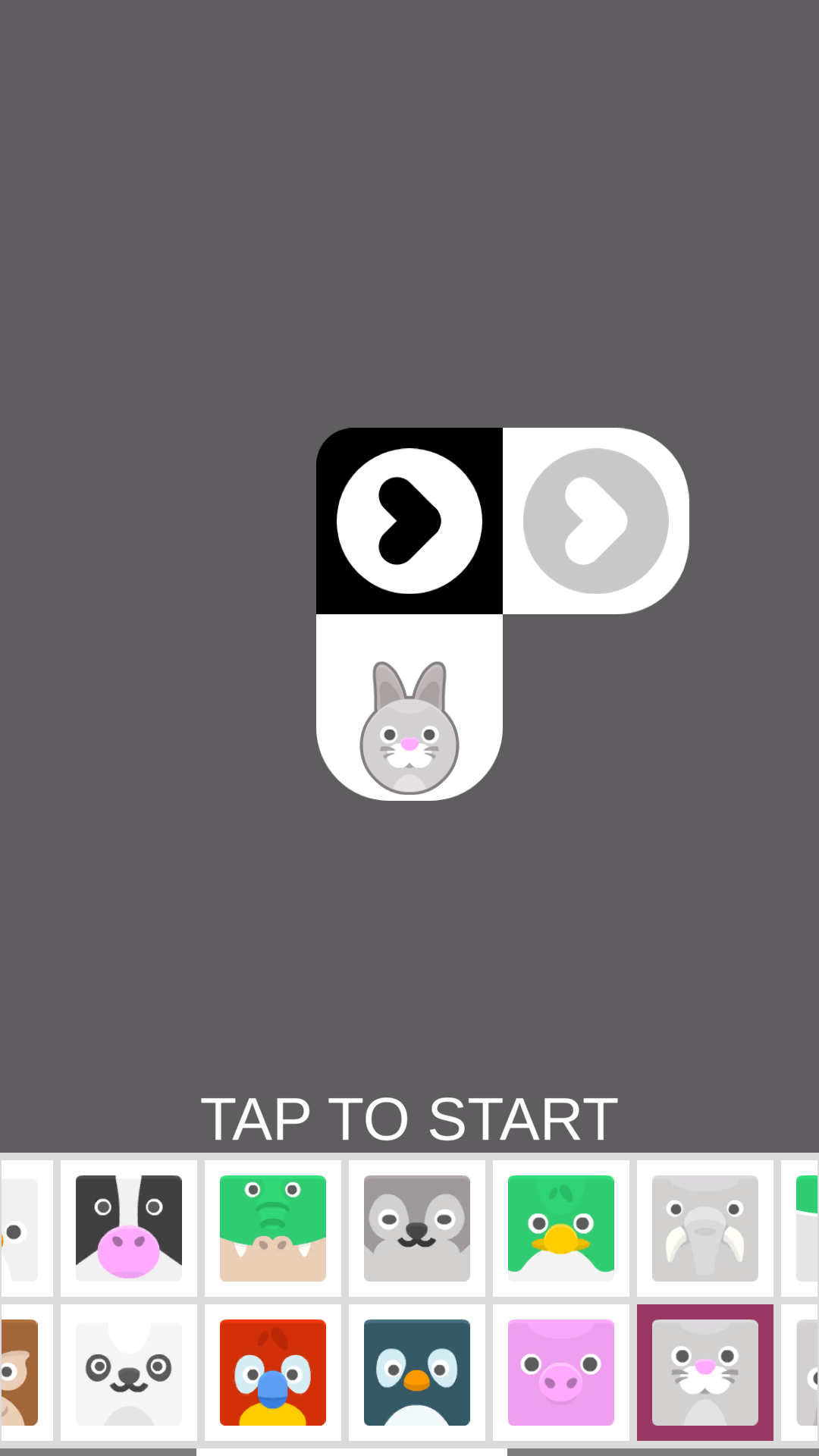Tap the currently selected rabbit thumbnail
This screenshot has width=819, height=1456.
coord(704,1373)
